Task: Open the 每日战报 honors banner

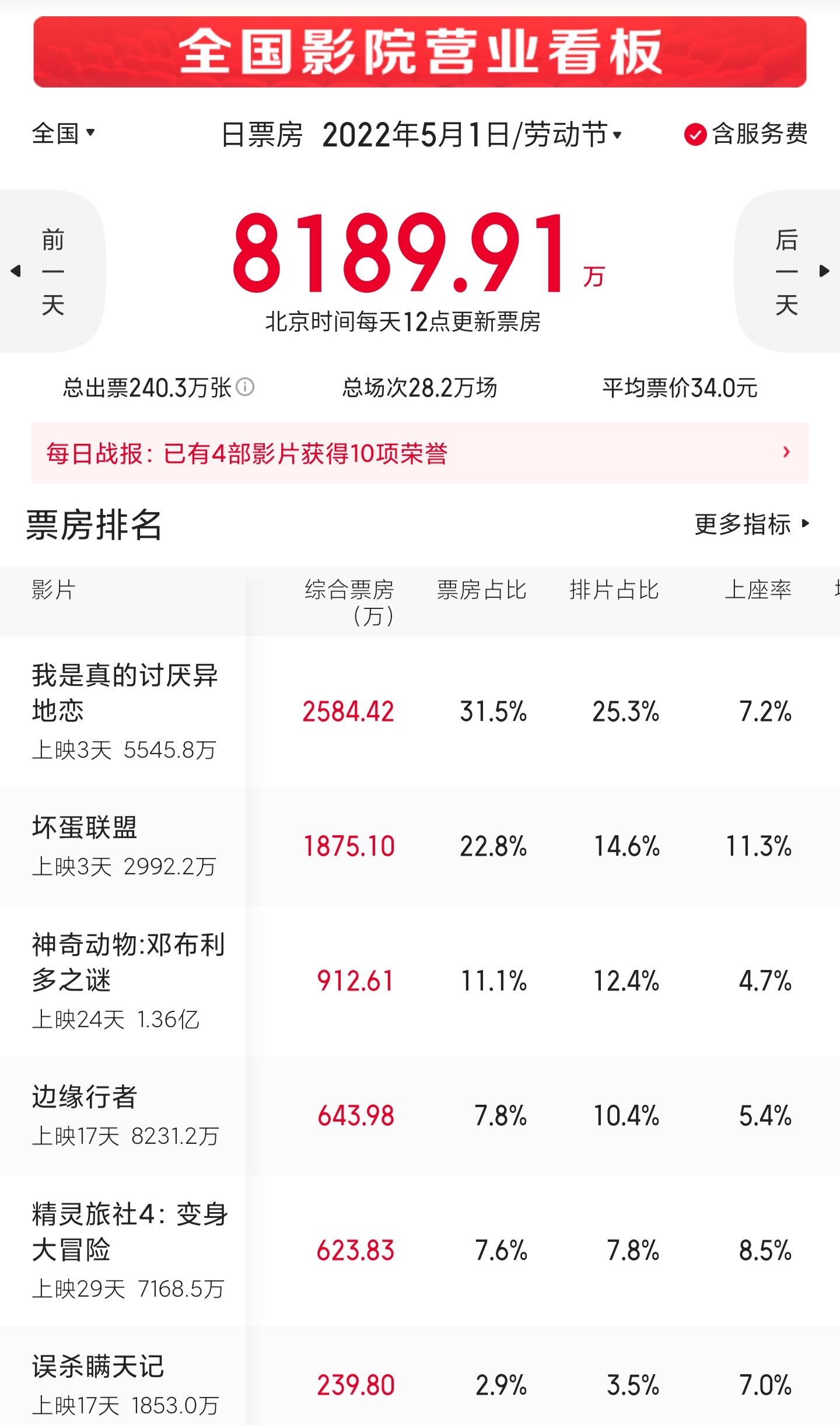Action: (420, 453)
